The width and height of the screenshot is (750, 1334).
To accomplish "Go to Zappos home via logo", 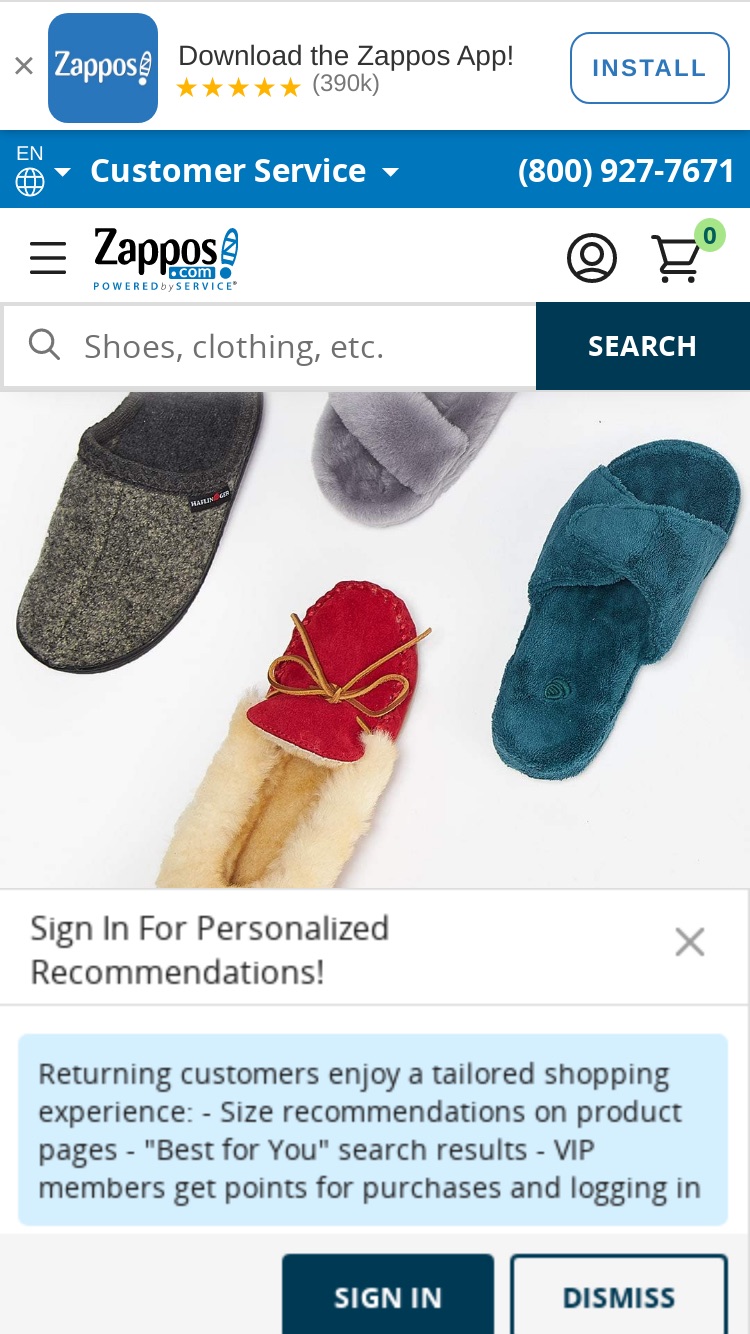I will [x=166, y=258].
